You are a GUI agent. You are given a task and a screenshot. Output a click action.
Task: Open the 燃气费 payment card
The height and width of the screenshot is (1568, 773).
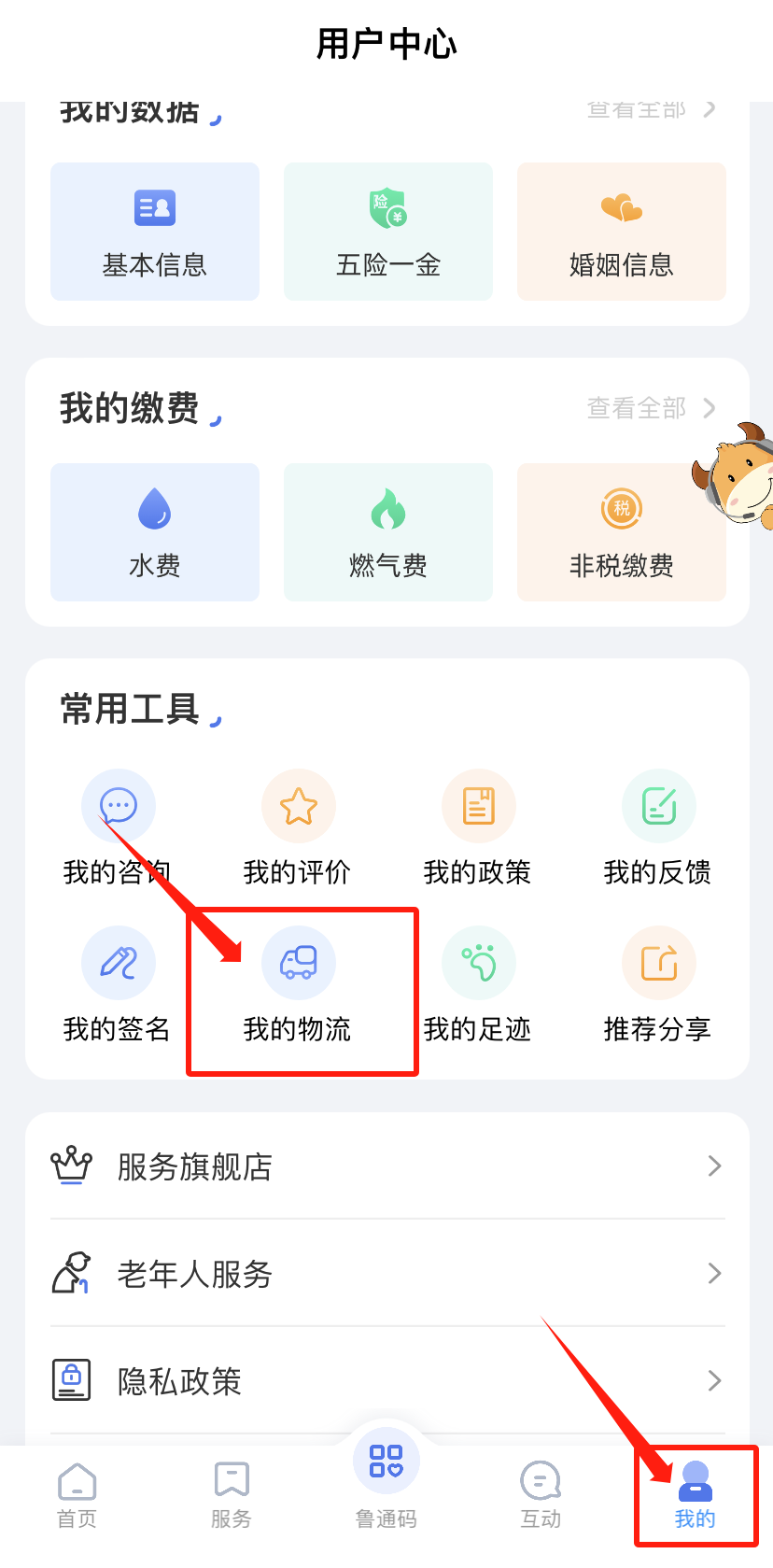(388, 532)
